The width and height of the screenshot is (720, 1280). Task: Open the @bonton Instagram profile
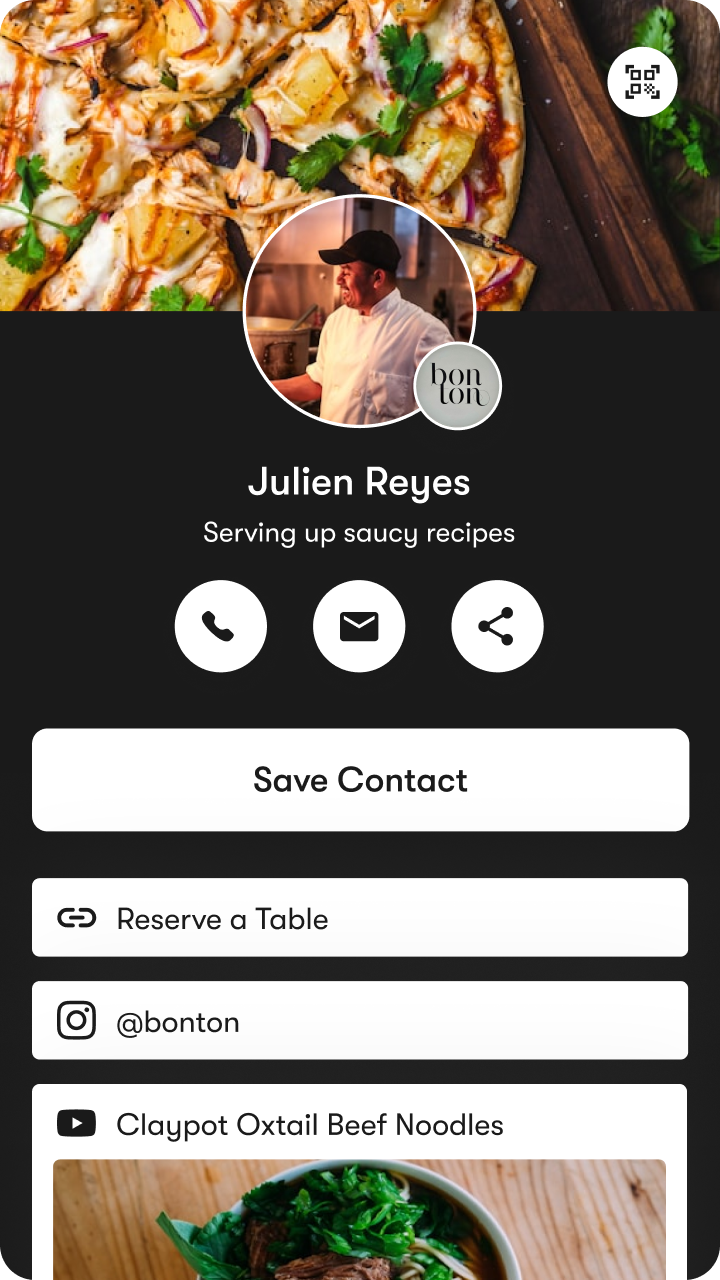coord(360,1021)
